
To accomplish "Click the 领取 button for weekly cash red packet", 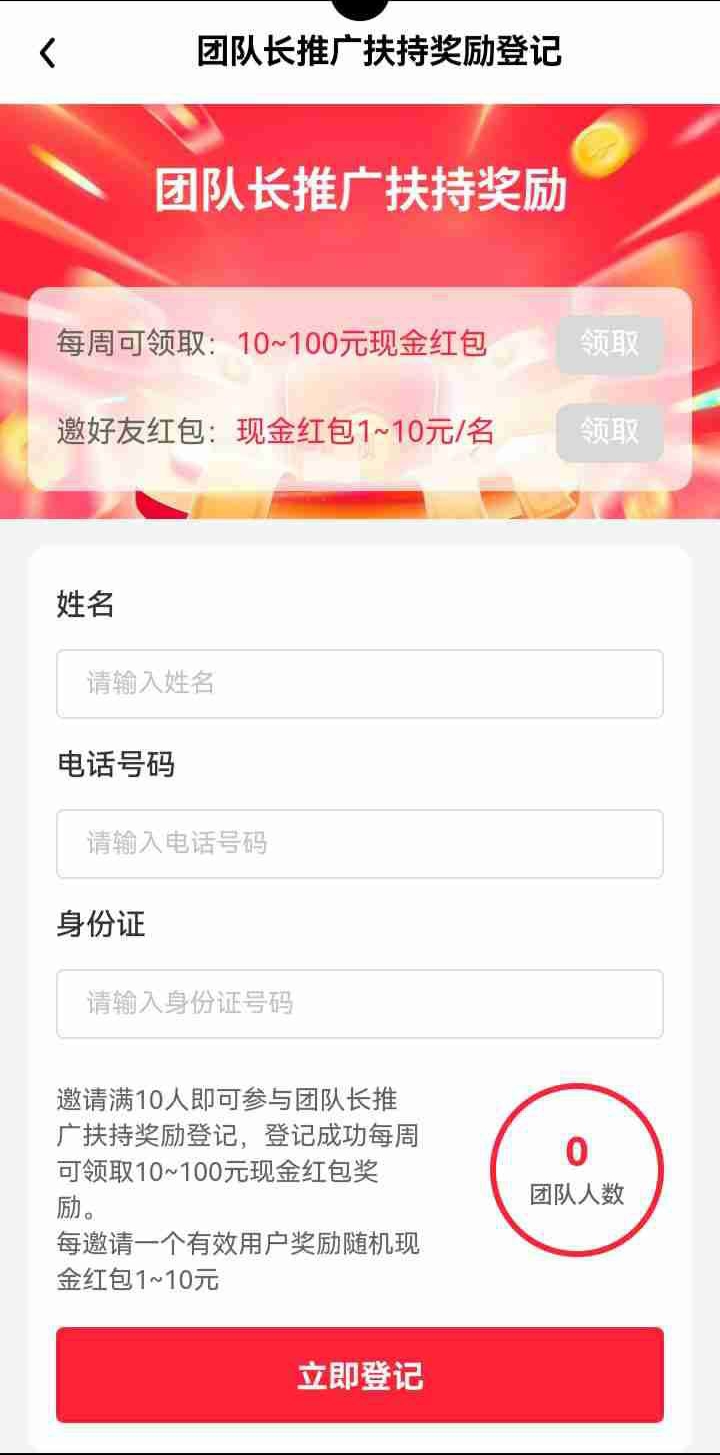I will coord(610,344).
